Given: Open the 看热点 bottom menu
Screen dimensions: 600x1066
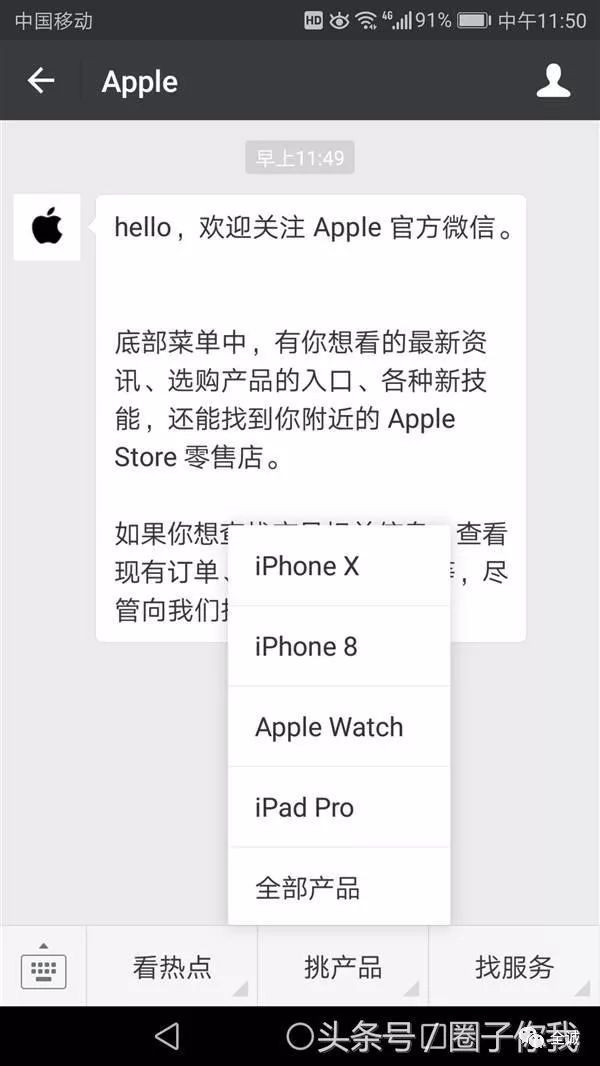Looking at the screenshot, I should [x=172, y=967].
